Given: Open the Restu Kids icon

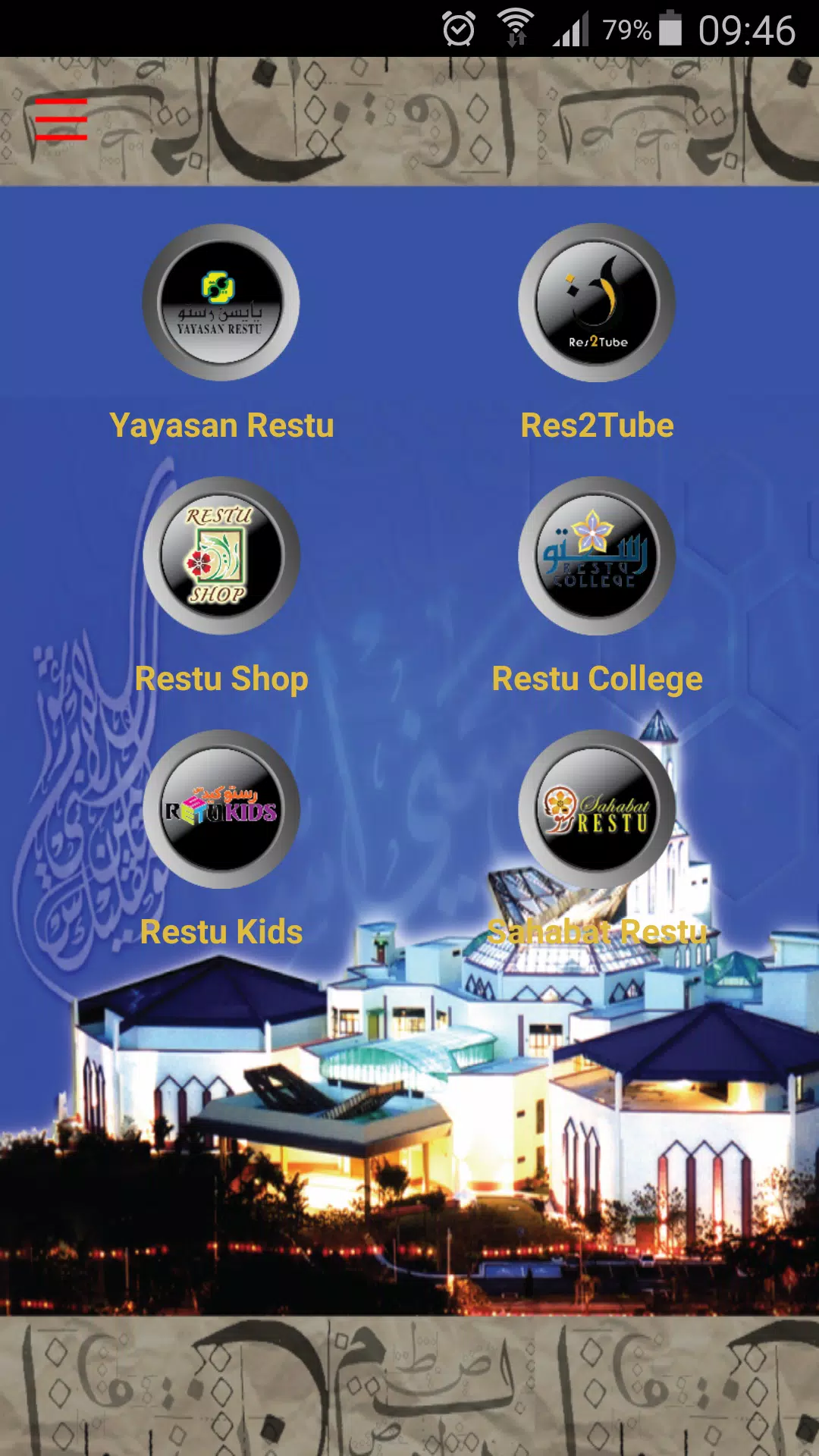Looking at the screenshot, I should pos(220,810).
